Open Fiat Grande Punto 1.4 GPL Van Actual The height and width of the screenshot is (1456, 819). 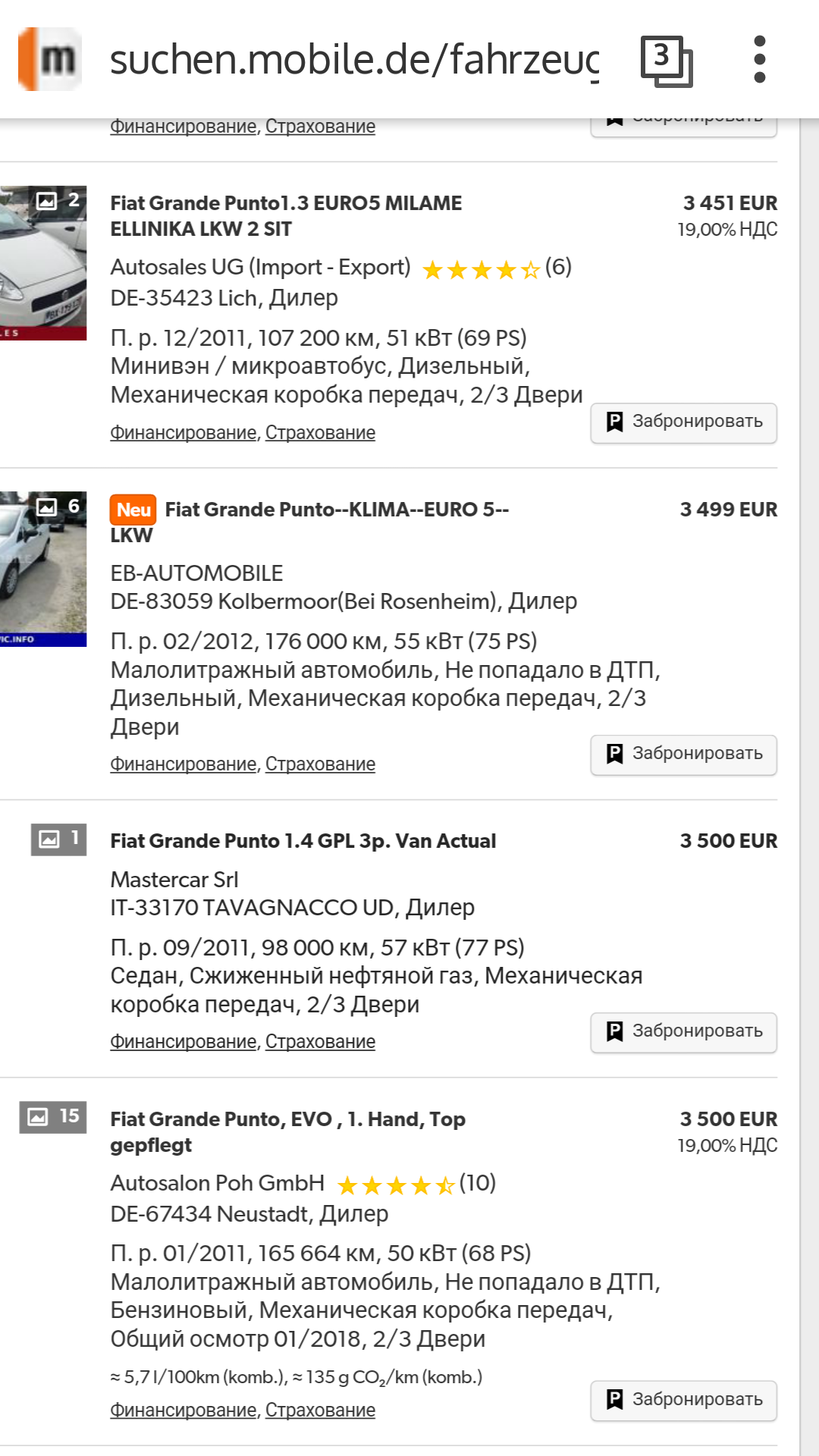click(303, 841)
